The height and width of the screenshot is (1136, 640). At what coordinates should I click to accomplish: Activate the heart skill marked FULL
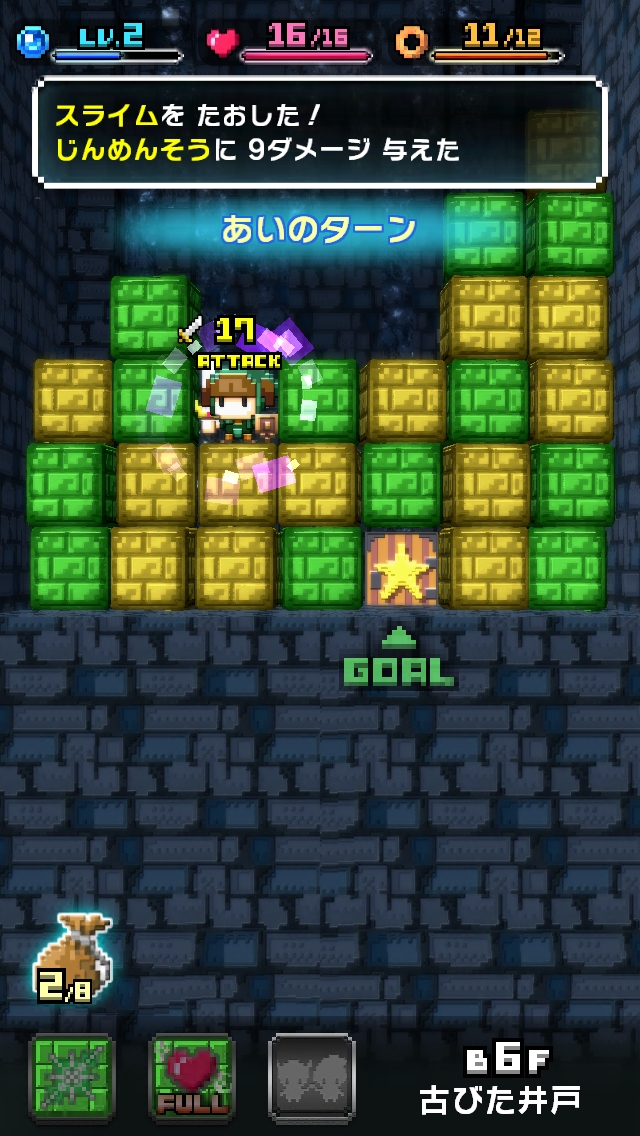coord(192,1078)
